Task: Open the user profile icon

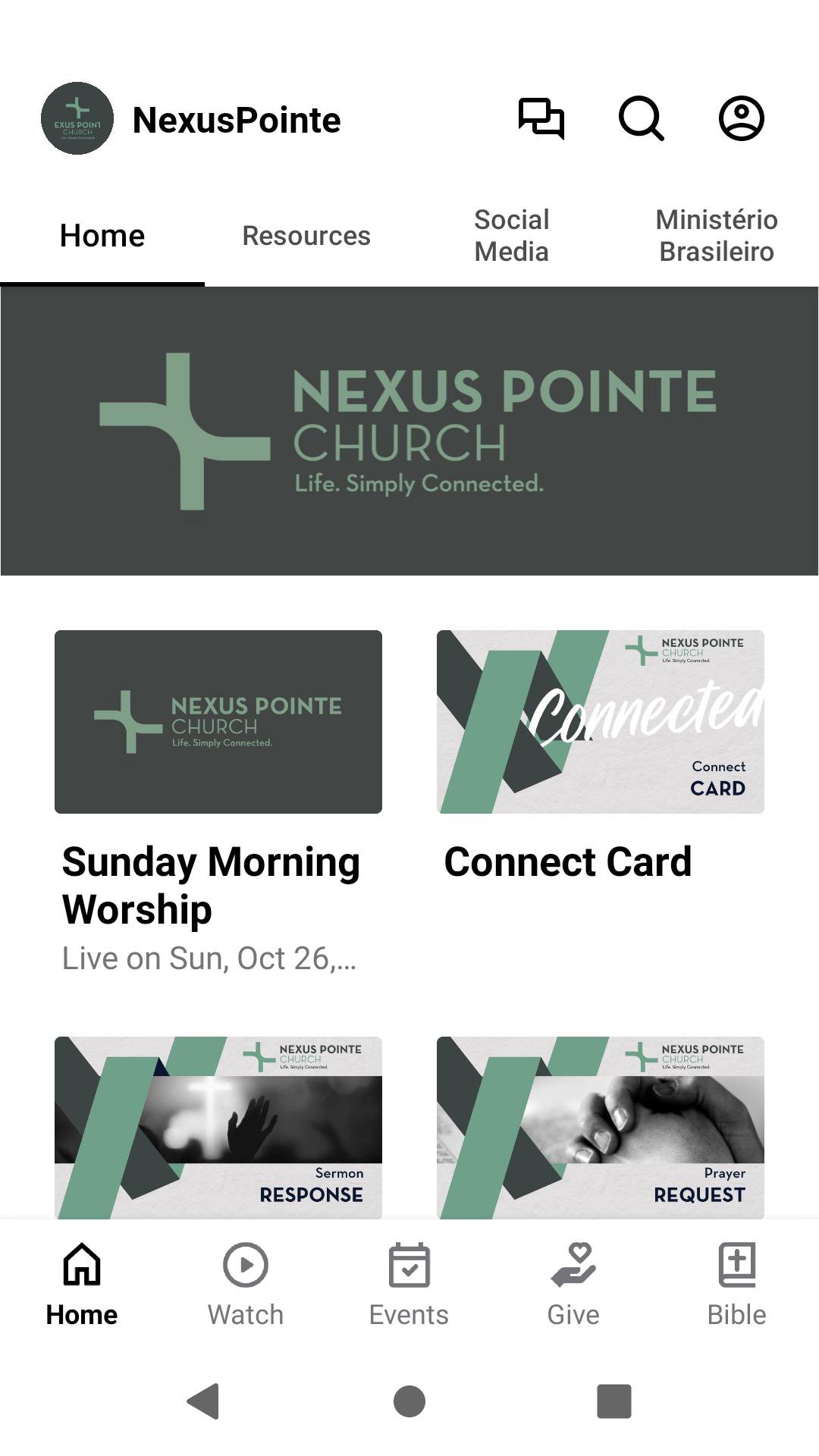Action: pyautogui.click(x=741, y=118)
